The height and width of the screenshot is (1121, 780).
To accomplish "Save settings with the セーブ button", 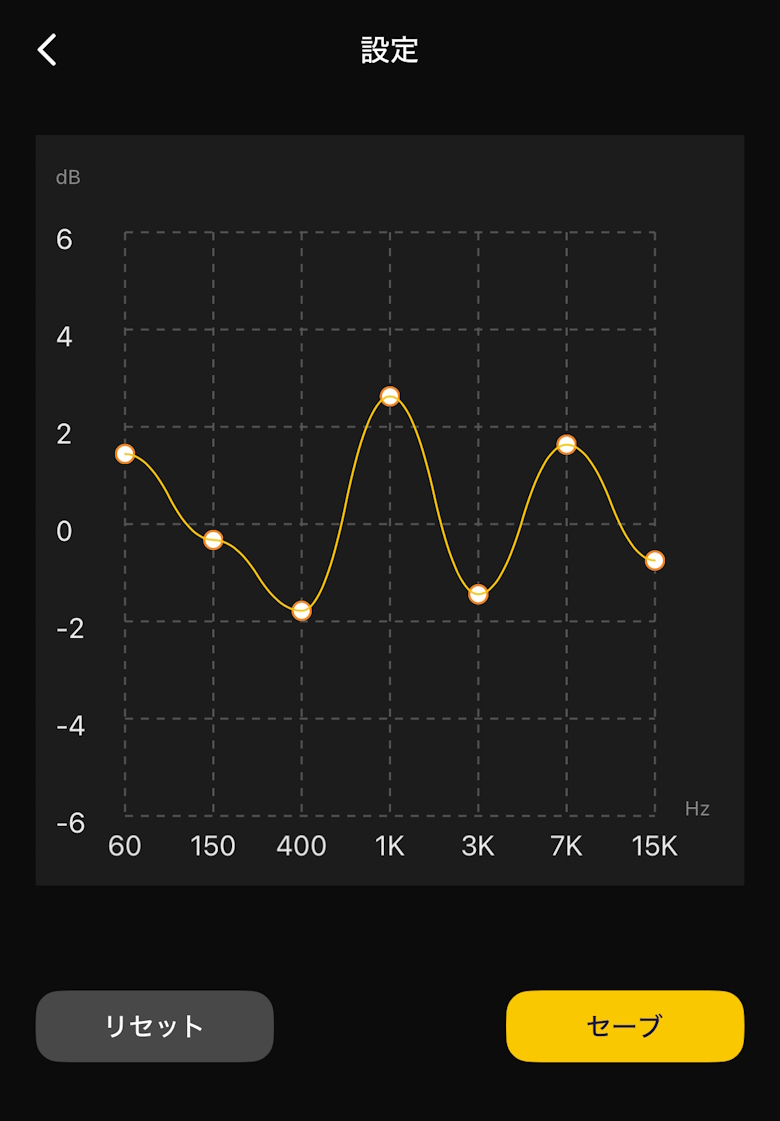I will pos(625,1026).
